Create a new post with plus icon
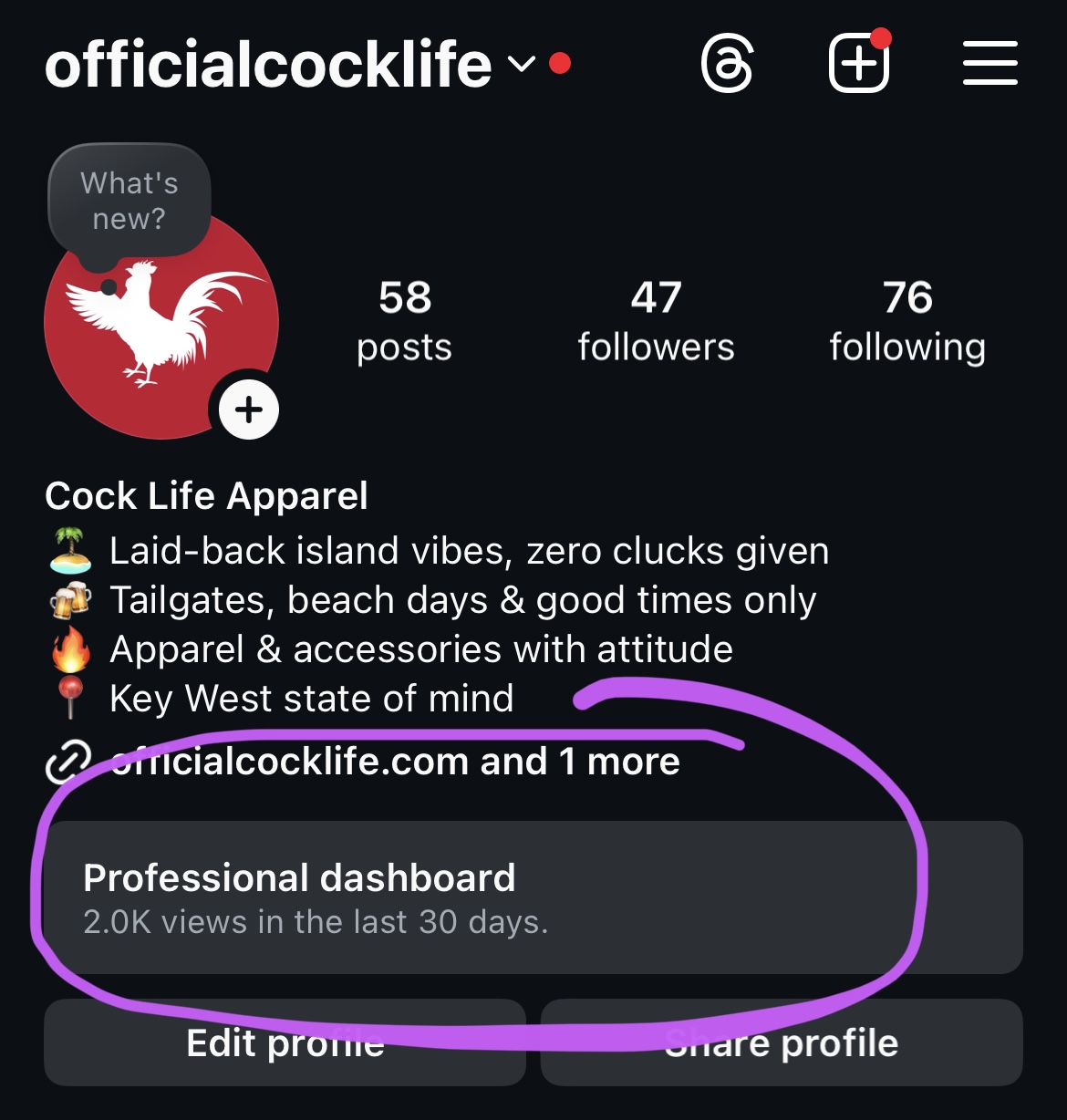Image resolution: width=1067 pixels, height=1120 pixels. pos(858,64)
